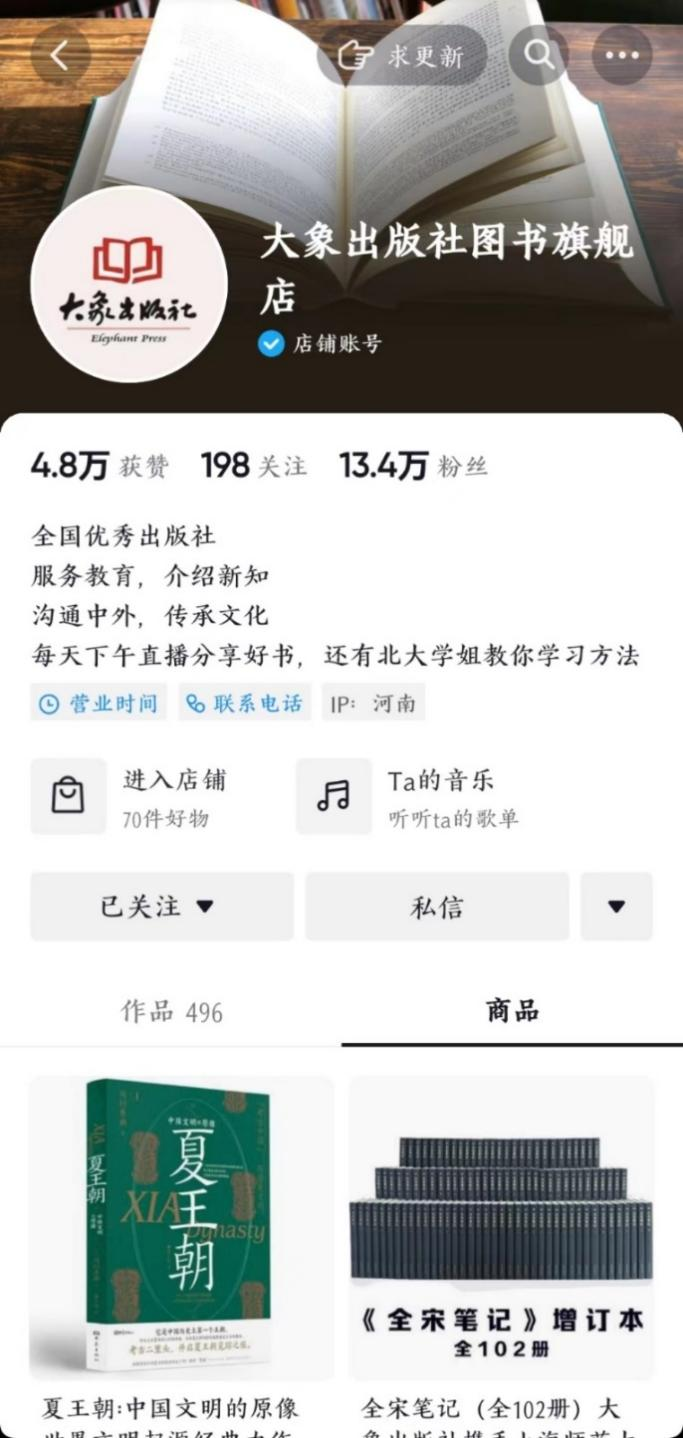The height and width of the screenshot is (1438, 683).
Task: Expand the arrow next to 私信
Action: click(616, 906)
